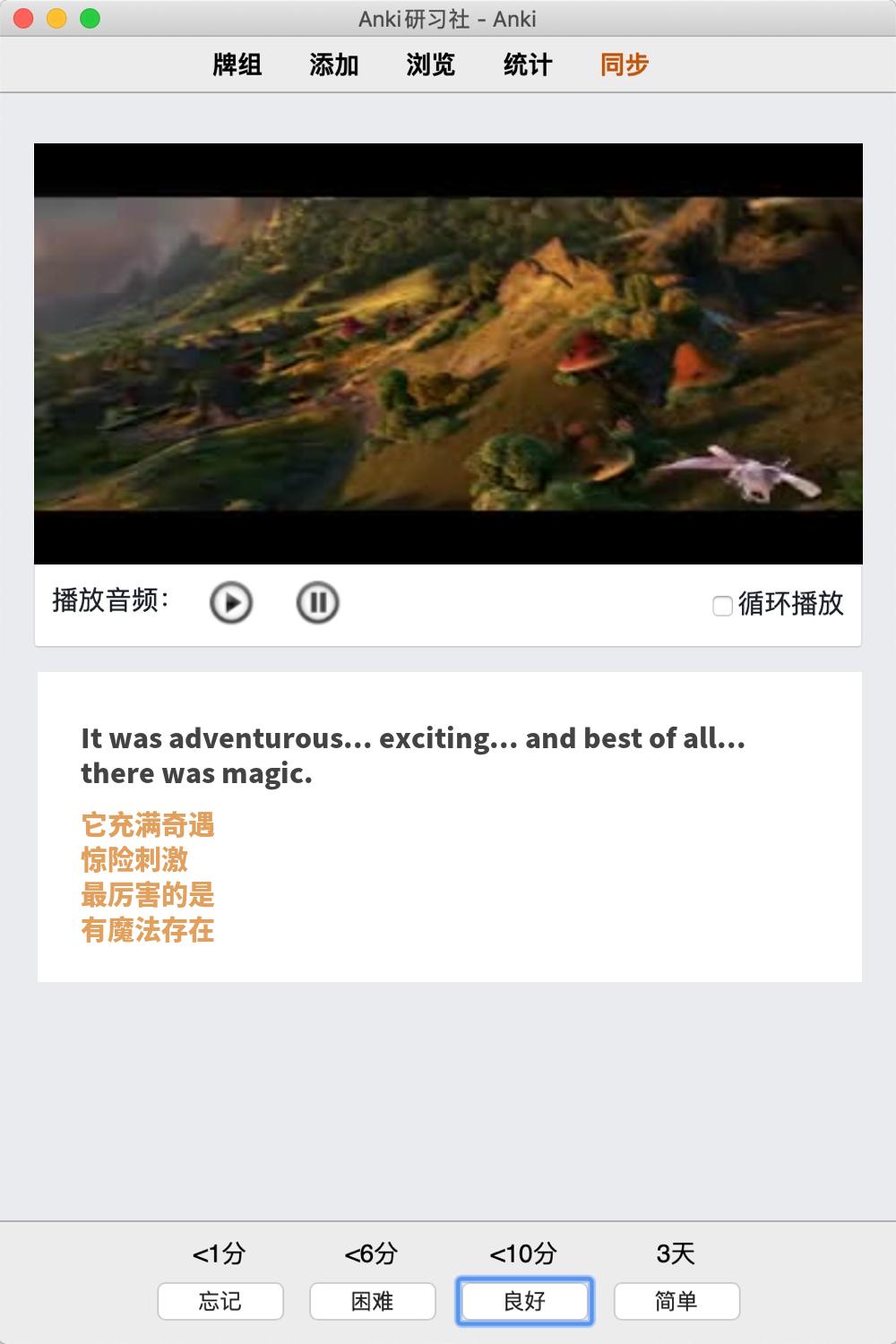Start 同步 sync
Viewport: 896px width, 1344px height.
coord(625,65)
